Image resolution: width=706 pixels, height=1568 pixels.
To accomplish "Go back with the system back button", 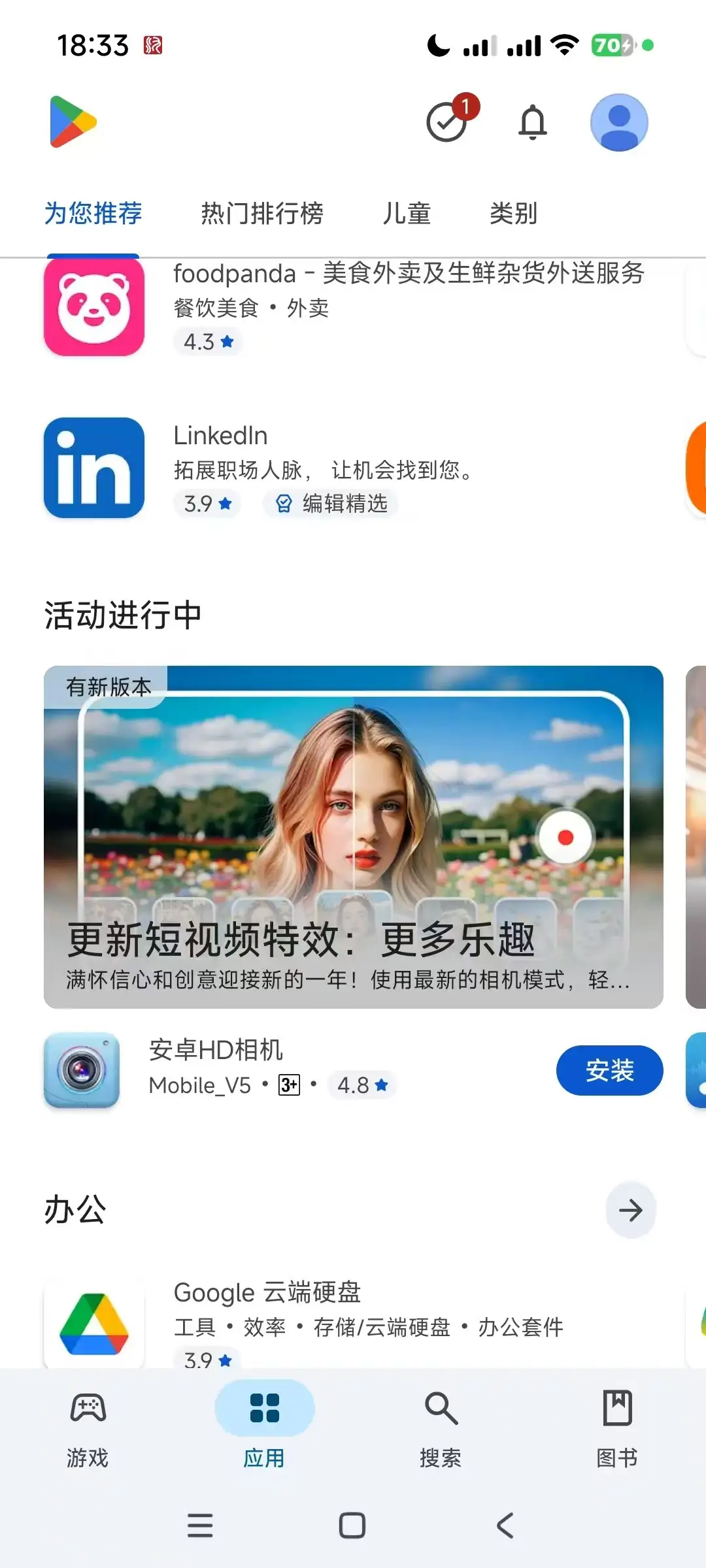I will pos(505,1526).
